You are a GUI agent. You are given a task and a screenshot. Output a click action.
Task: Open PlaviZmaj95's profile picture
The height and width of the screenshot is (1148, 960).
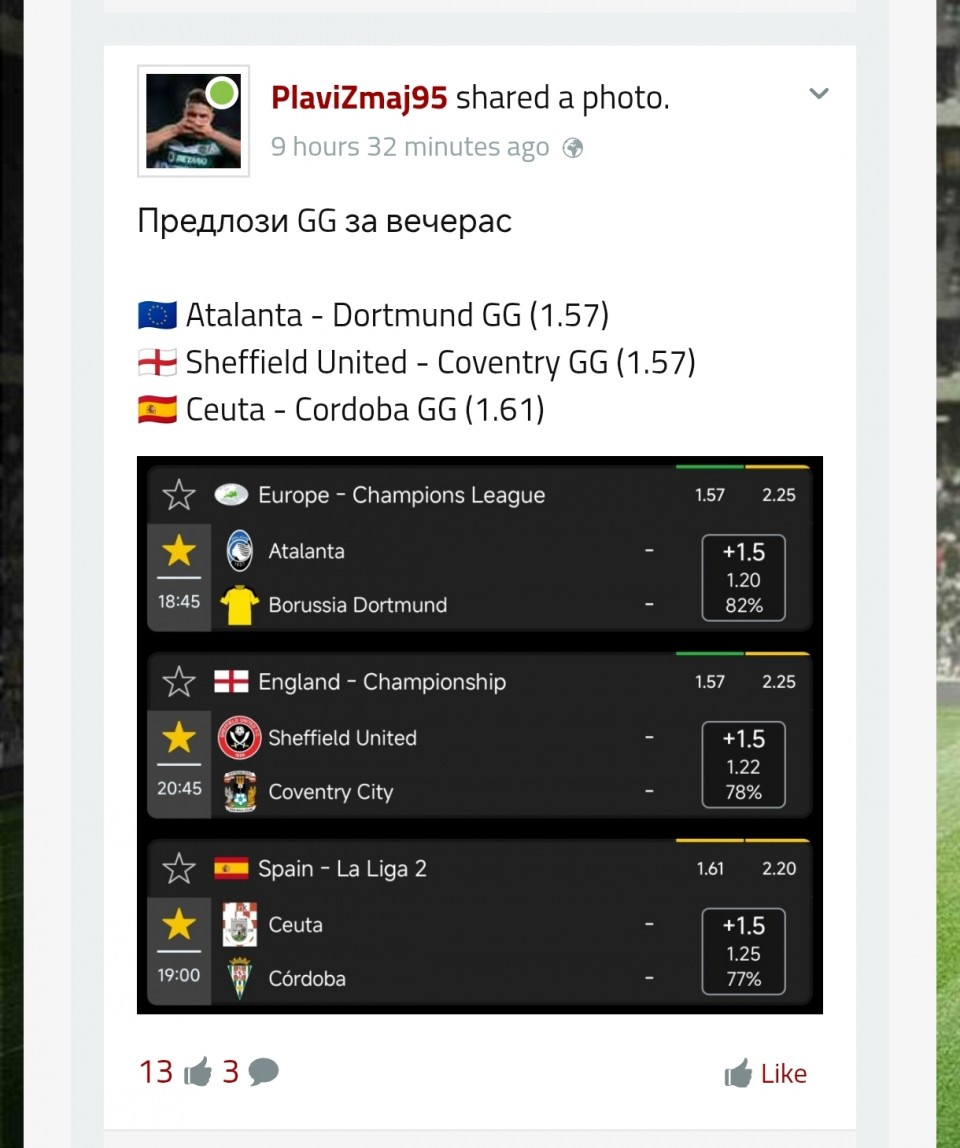193,121
